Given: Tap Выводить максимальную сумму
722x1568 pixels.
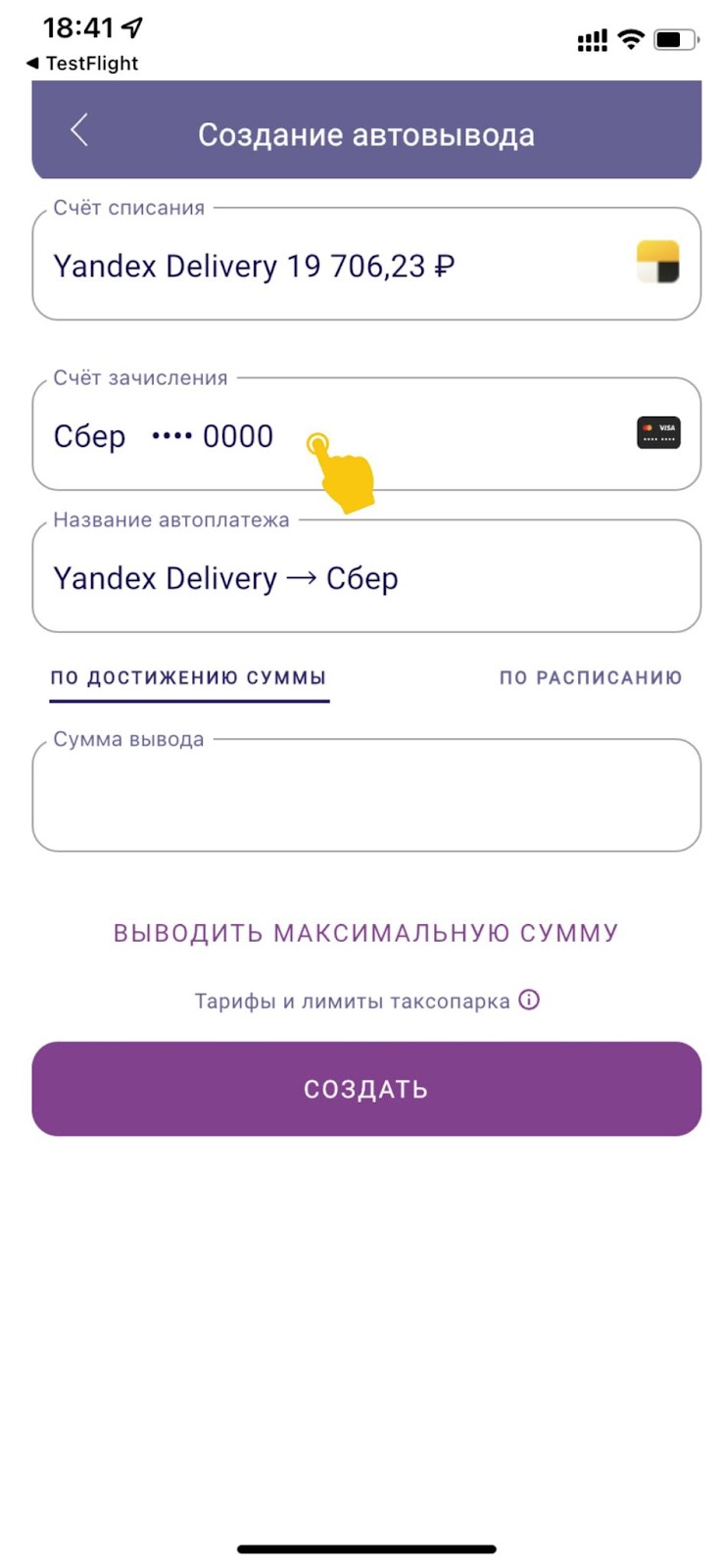Looking at the screenshot, I should [365, 932].
